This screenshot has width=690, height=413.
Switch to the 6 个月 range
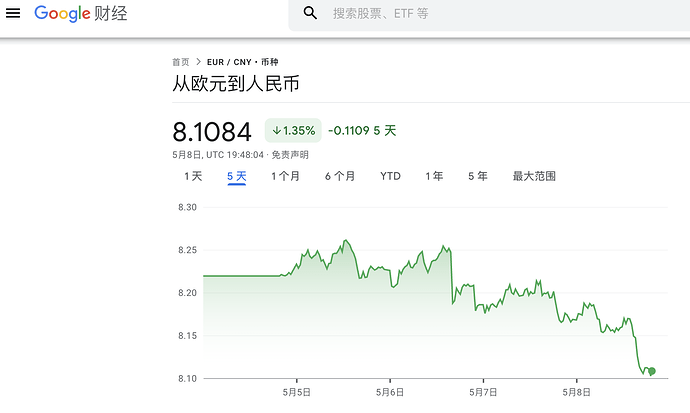coord(340,176)
